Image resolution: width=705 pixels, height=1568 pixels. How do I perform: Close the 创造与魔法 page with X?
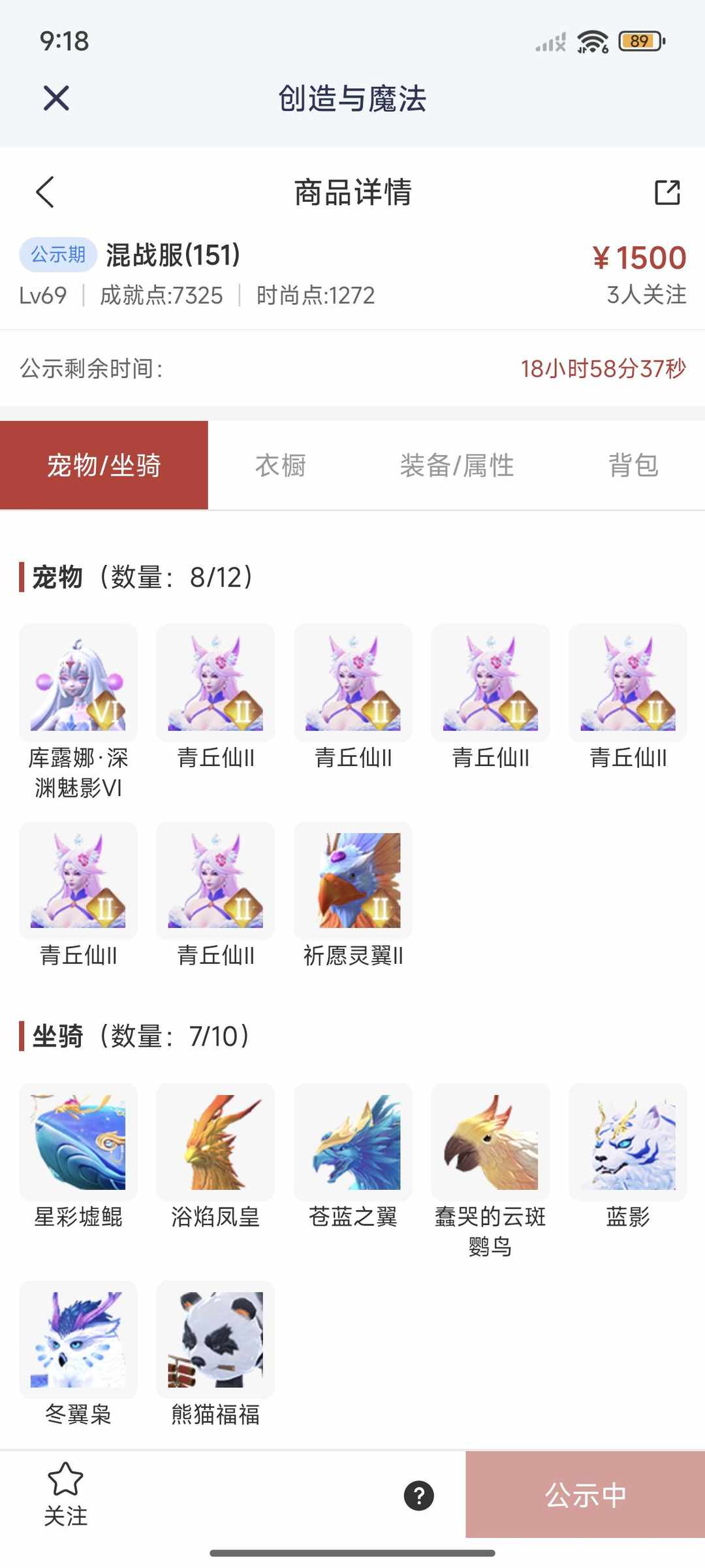click(55, 99)
